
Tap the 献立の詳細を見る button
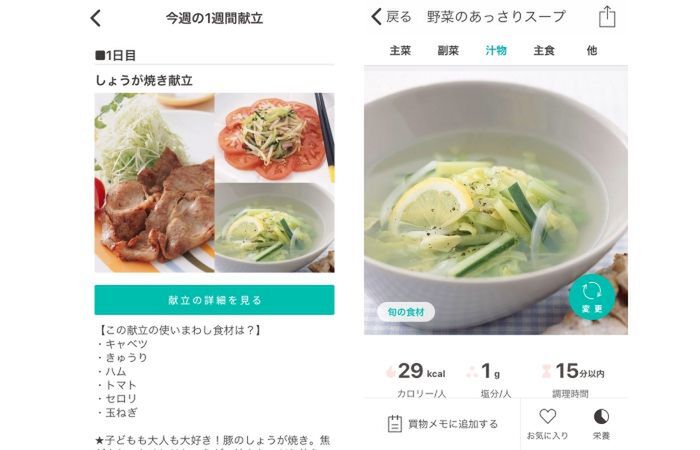pos(214,300)
